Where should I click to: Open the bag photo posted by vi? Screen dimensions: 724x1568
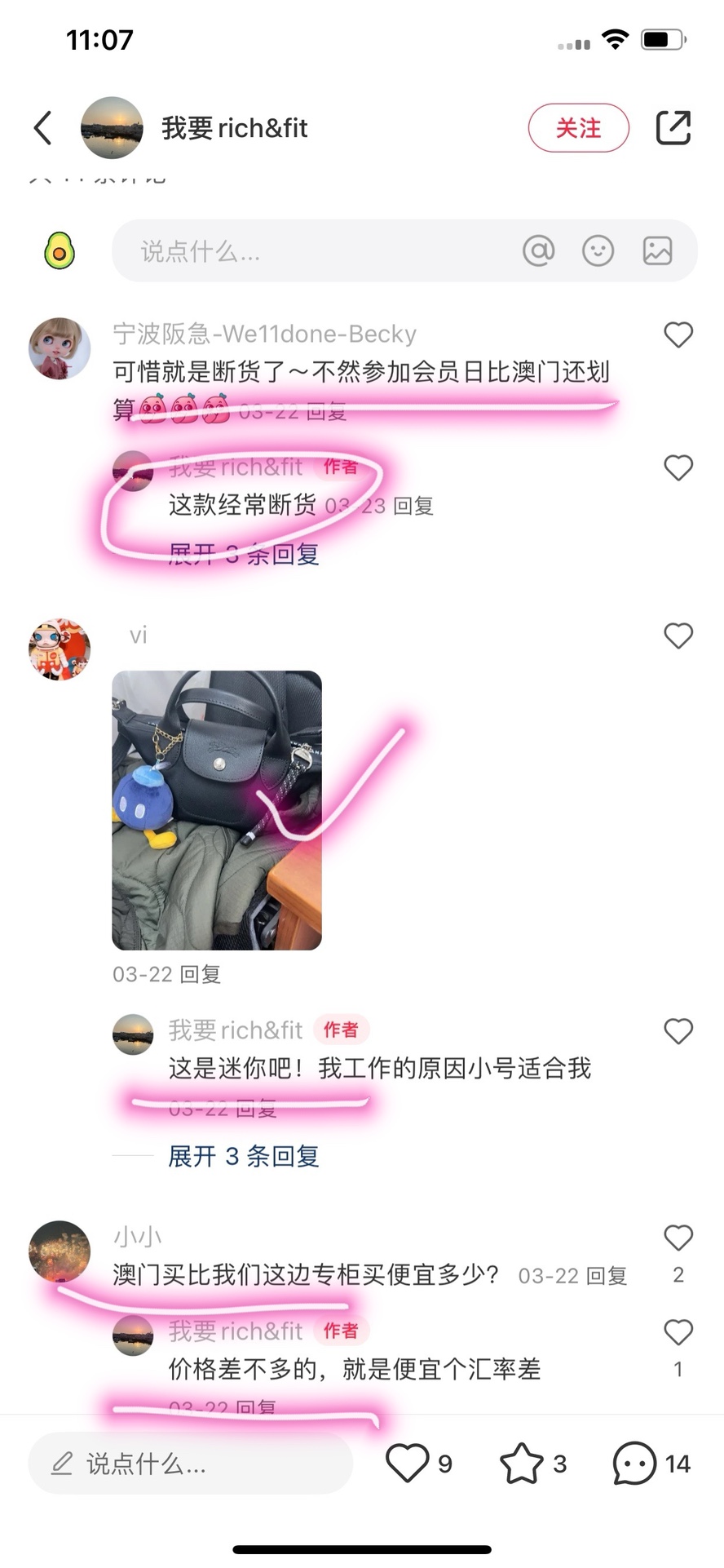click(217, 810)
